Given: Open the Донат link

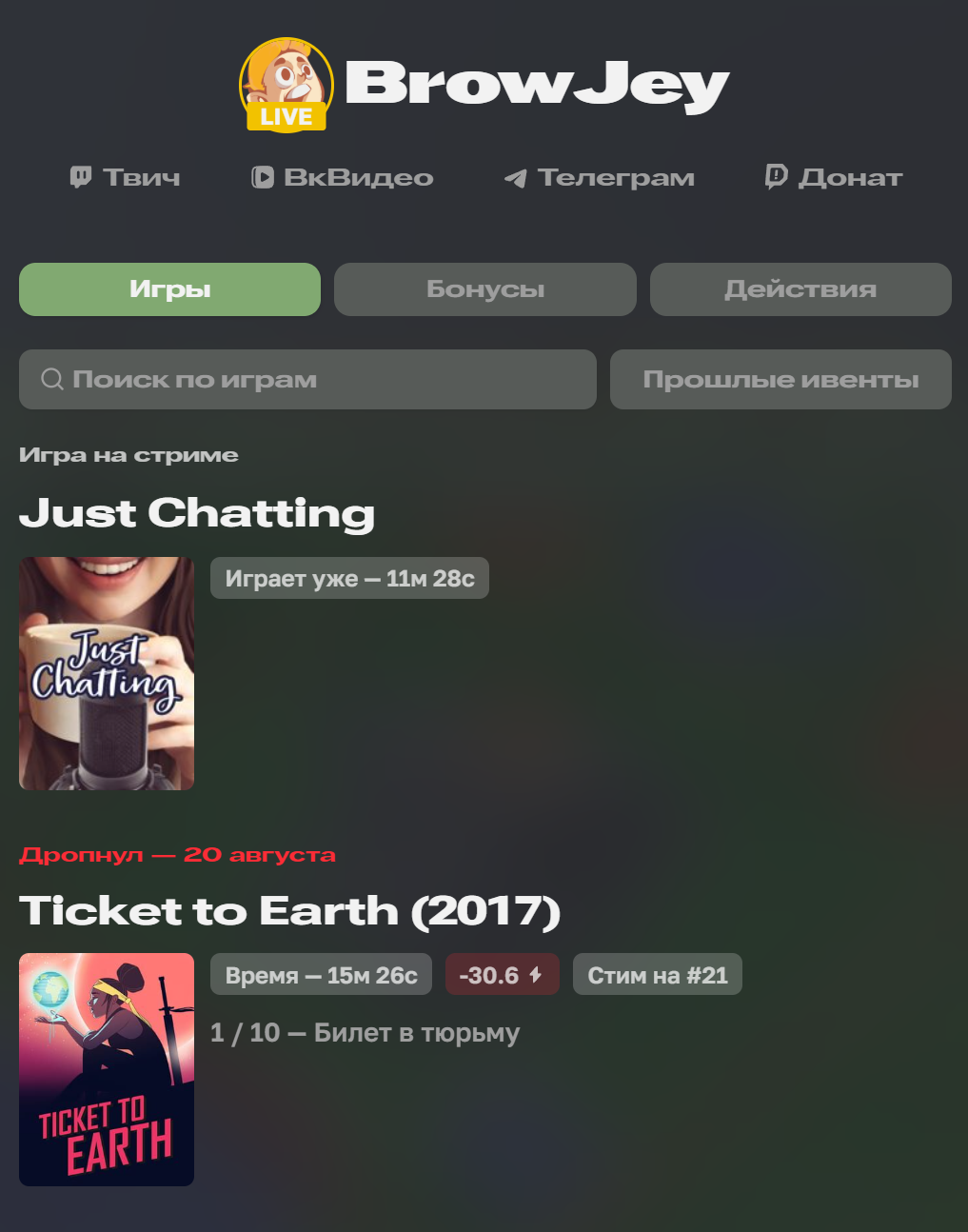Looking at the screenshot, I should pos(834,177).
